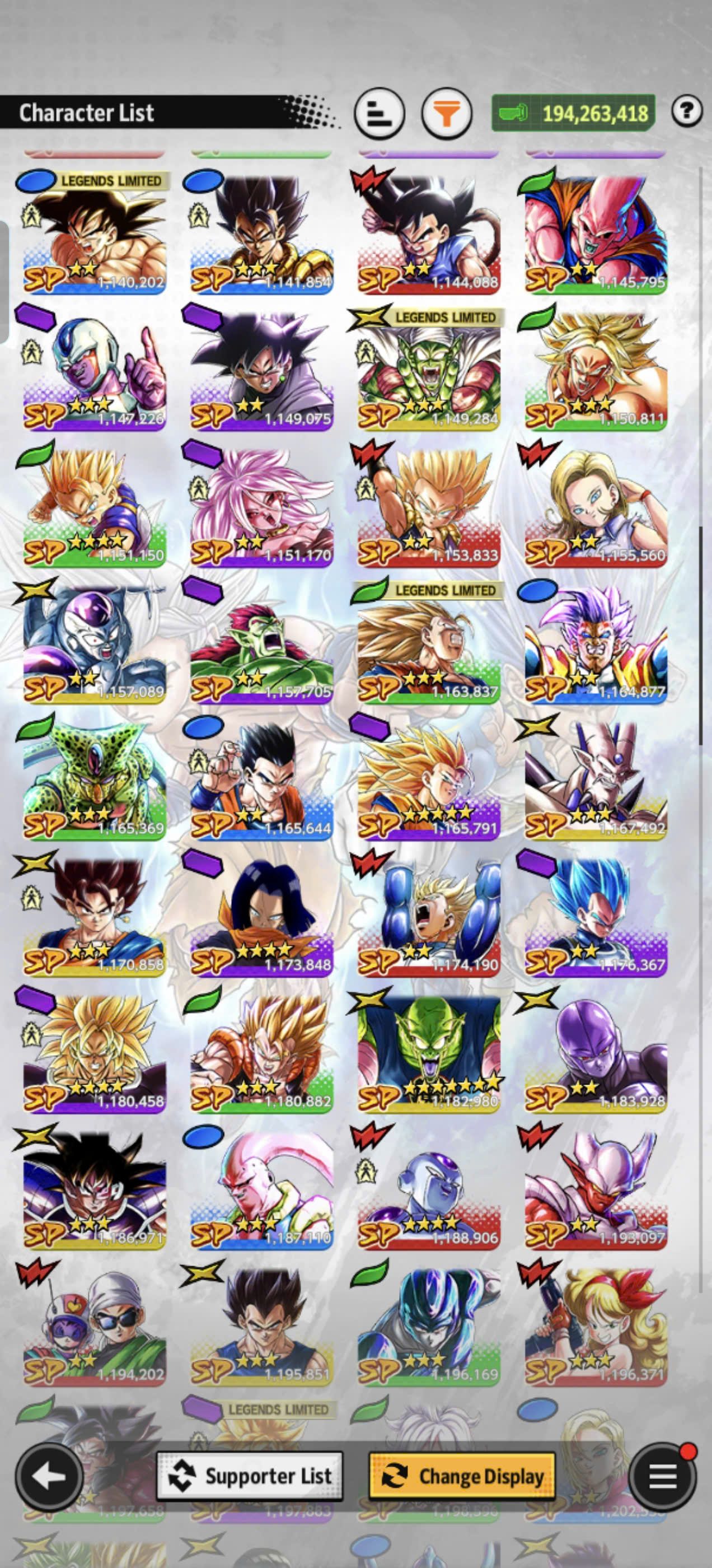
Task: Pick the character rated 1,173,848
Action: coord(261,916)
